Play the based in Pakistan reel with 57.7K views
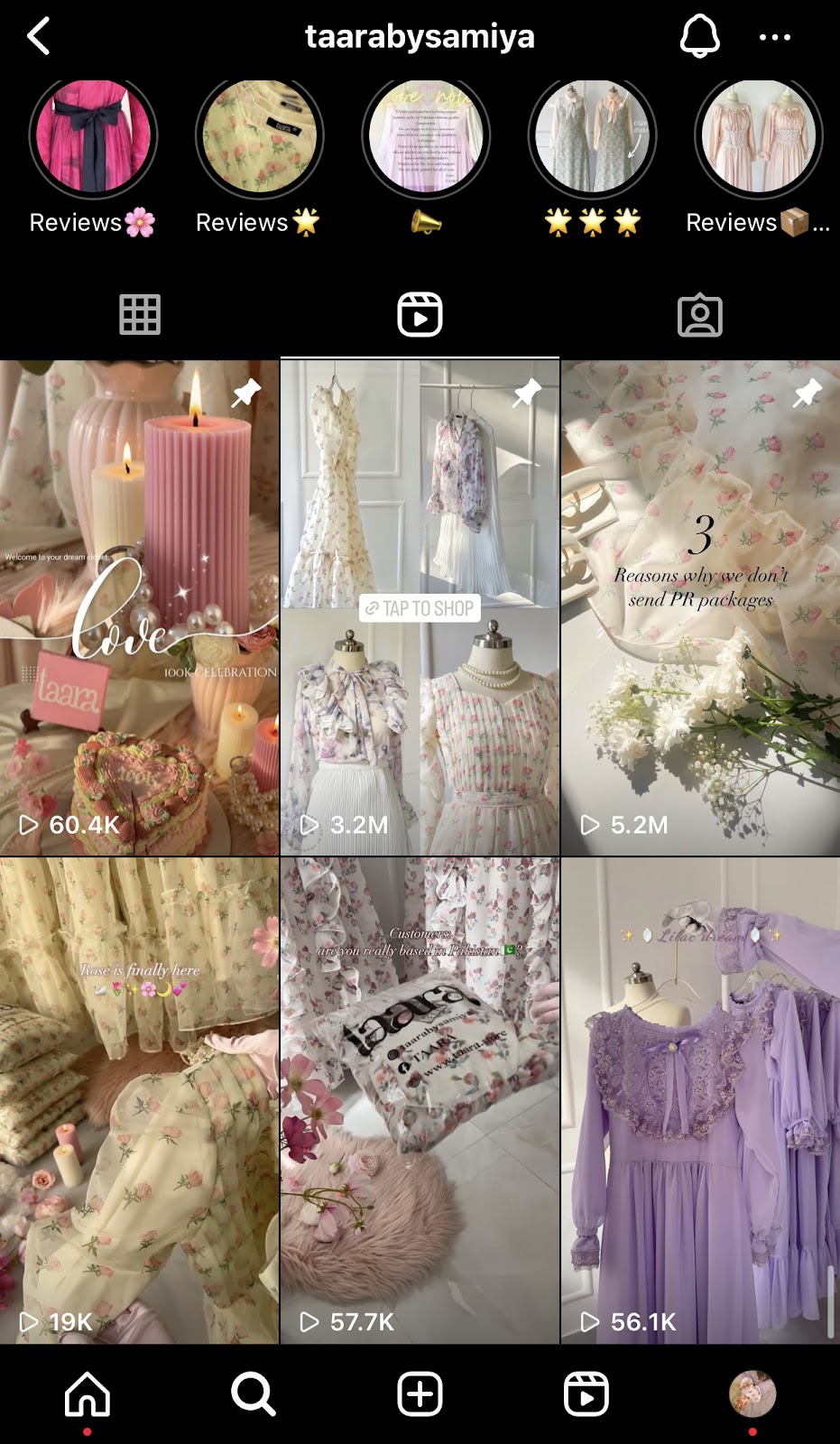Viewport: 840px width, 1444px height. pos(420,1100)
